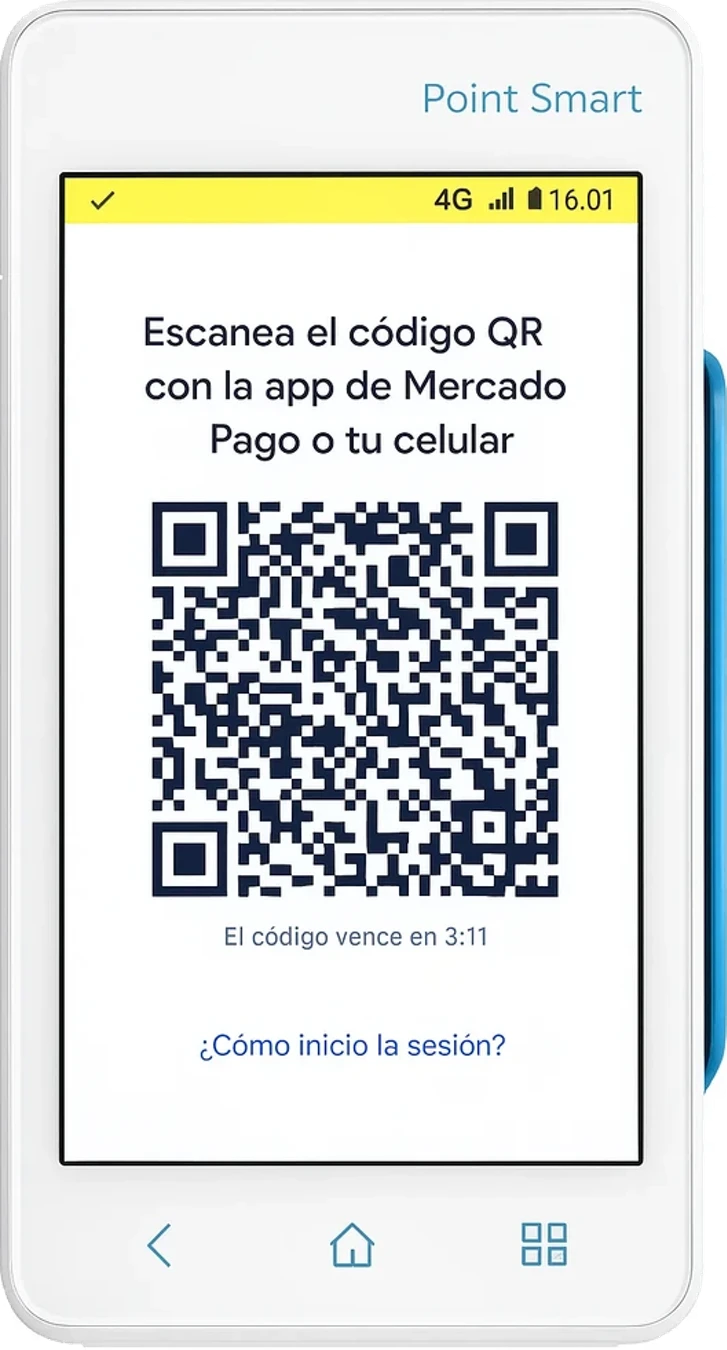Open '¿Cómo inicio la sesión?' help link
This screenshot has height=1350, width=727.
click(x=352, y=1043)
